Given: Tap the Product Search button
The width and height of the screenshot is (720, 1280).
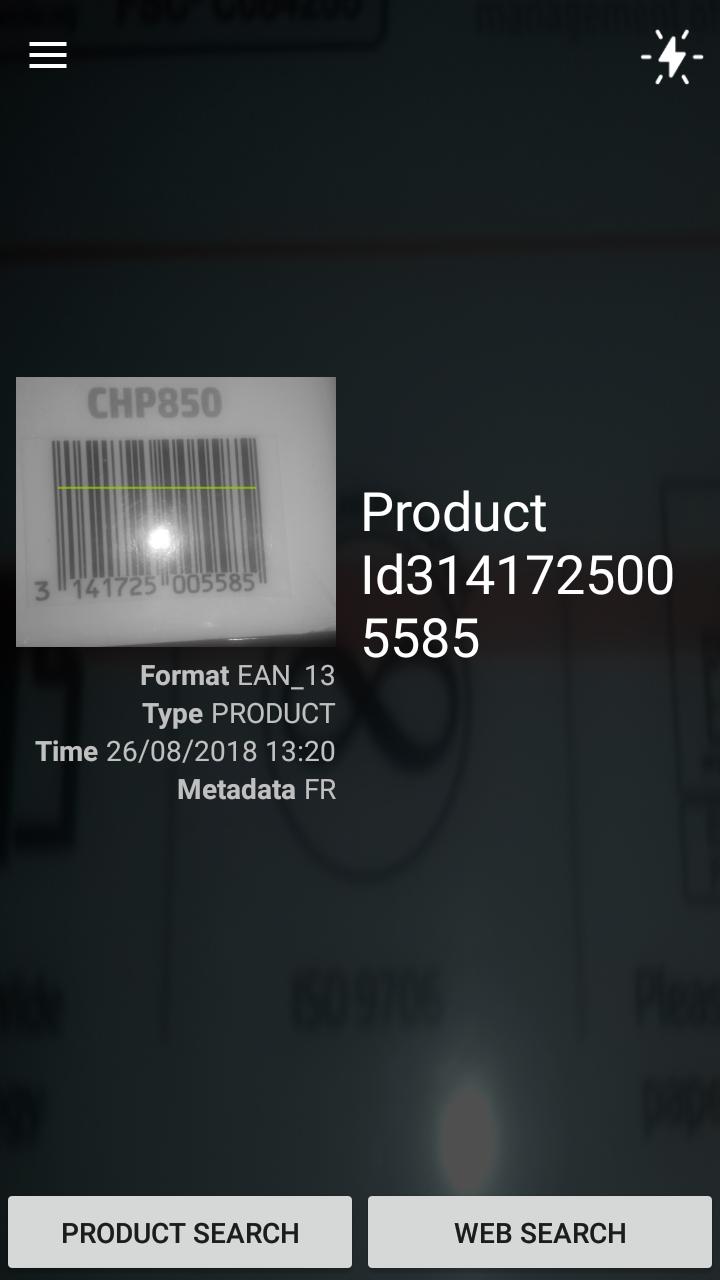Looking at the screenshot, I should click(180, 1232).
